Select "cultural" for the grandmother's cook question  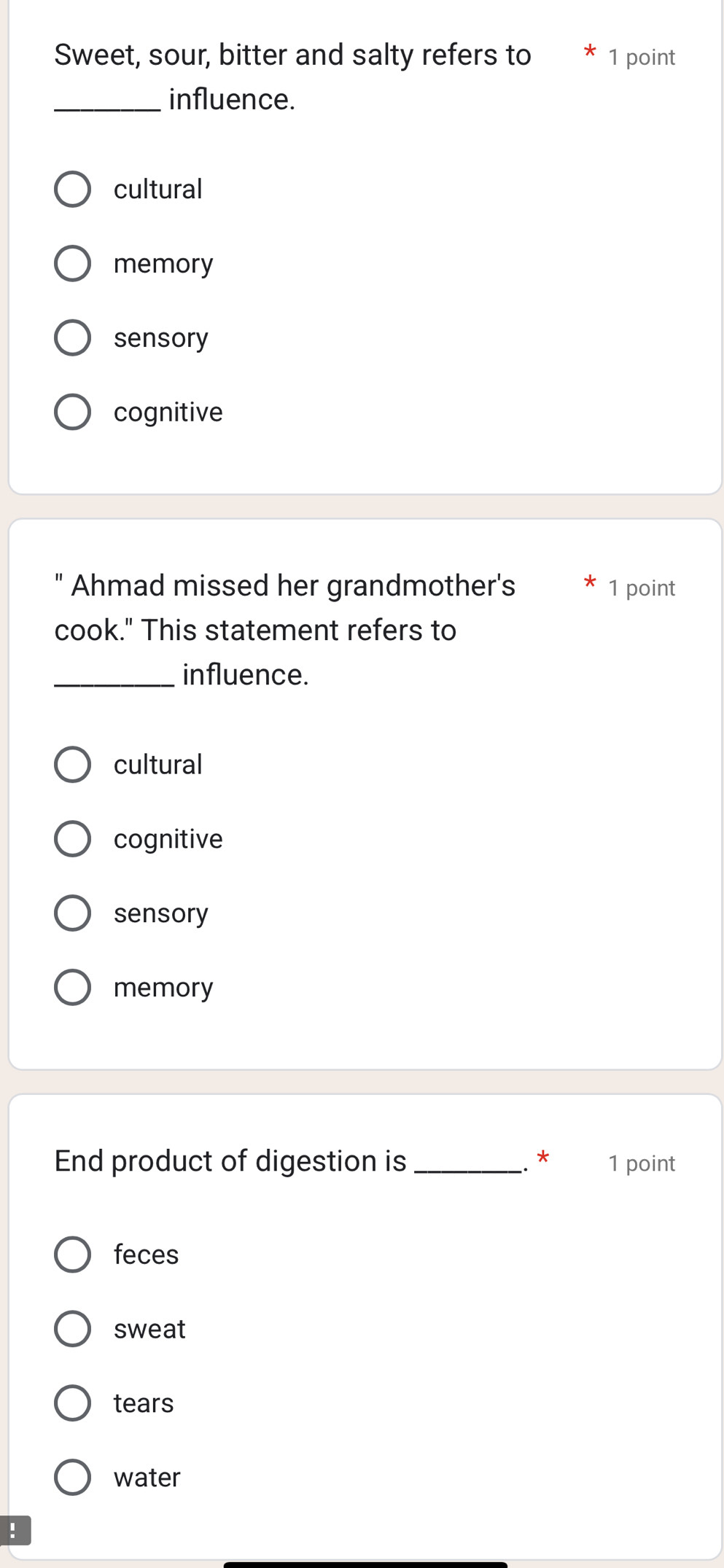click(x=73, y=764)
